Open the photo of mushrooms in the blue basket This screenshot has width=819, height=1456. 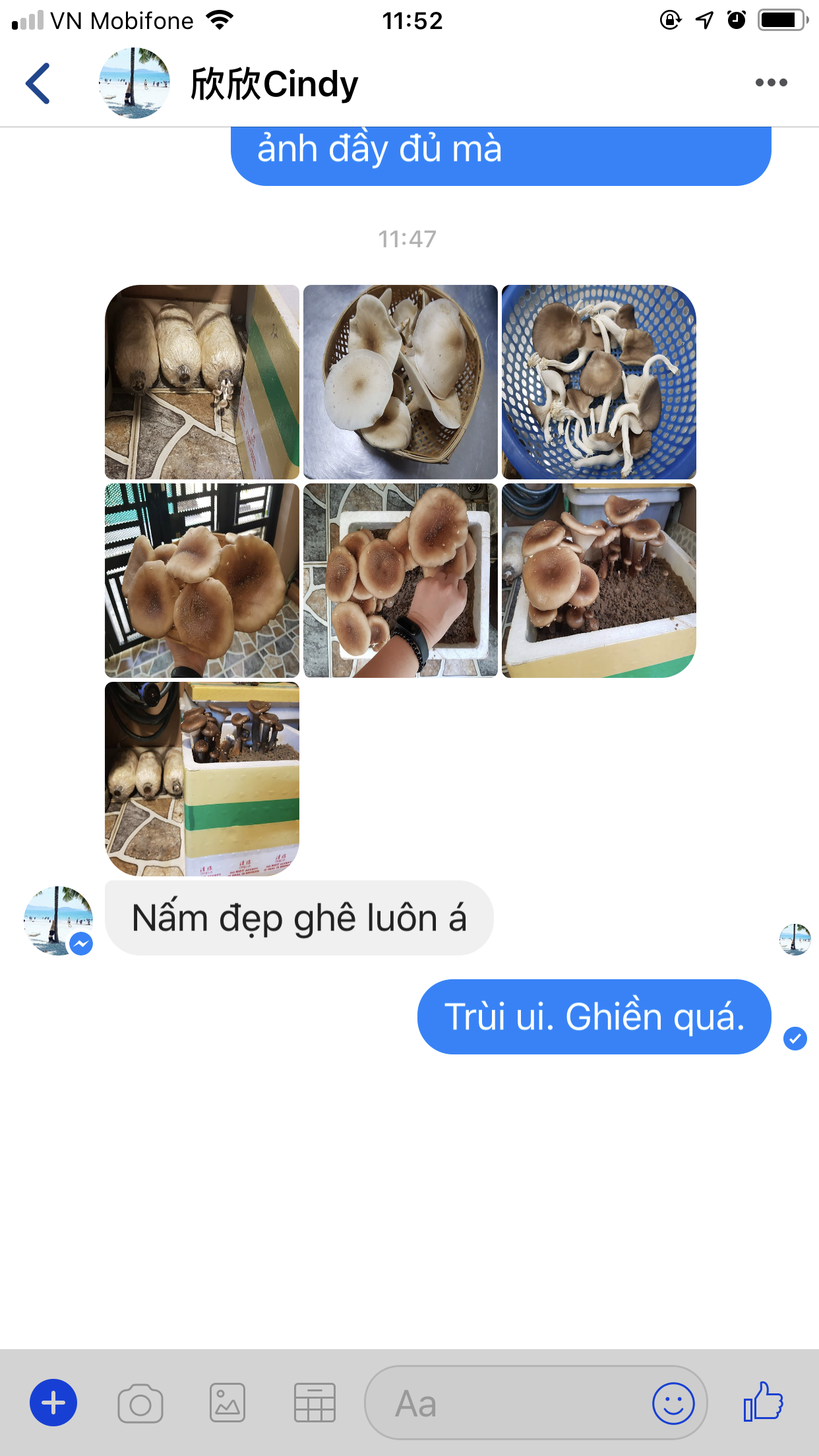[x=599, y=382]
